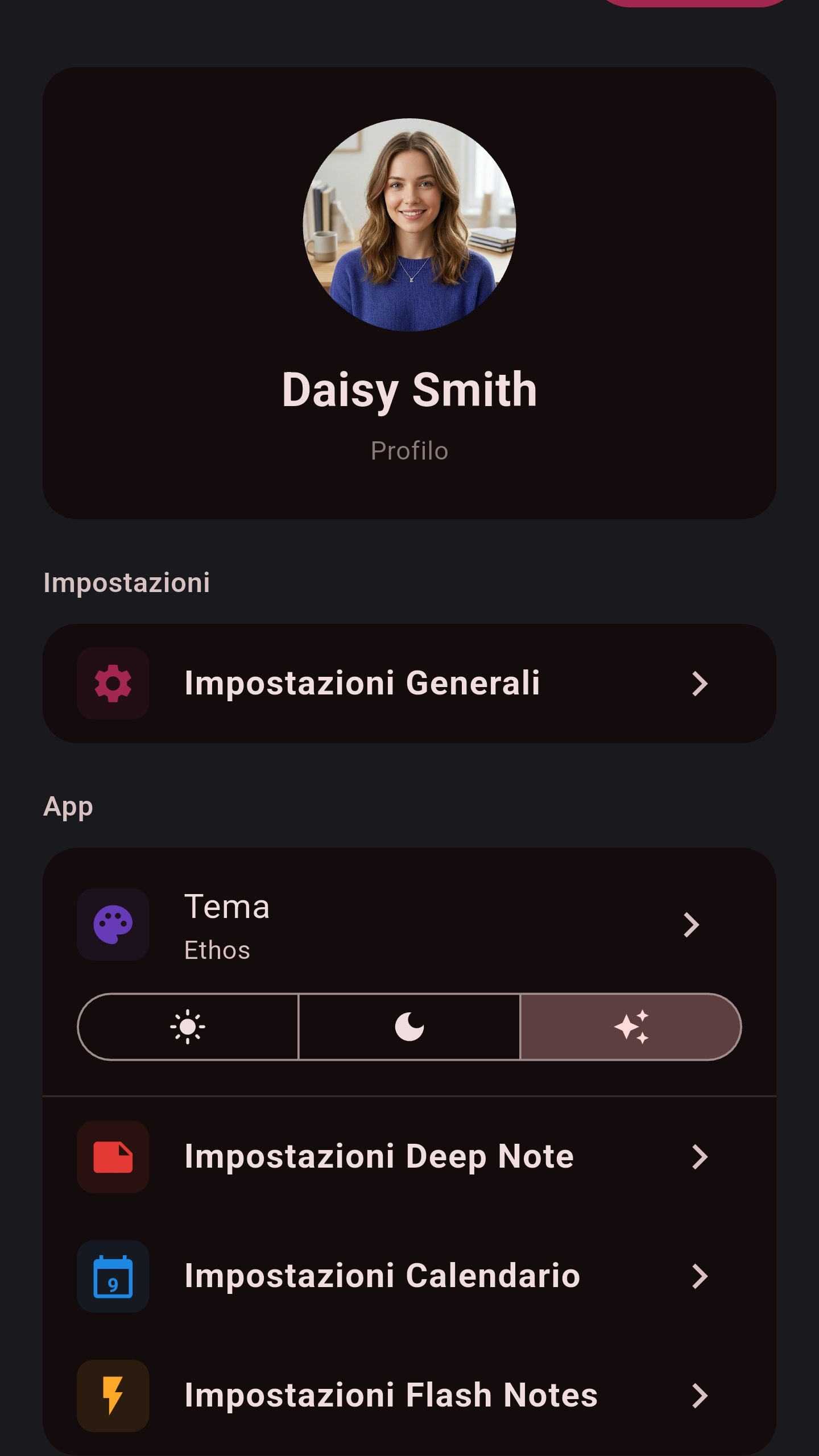
Task: Open the Tema palette icon
Action: 113,925
